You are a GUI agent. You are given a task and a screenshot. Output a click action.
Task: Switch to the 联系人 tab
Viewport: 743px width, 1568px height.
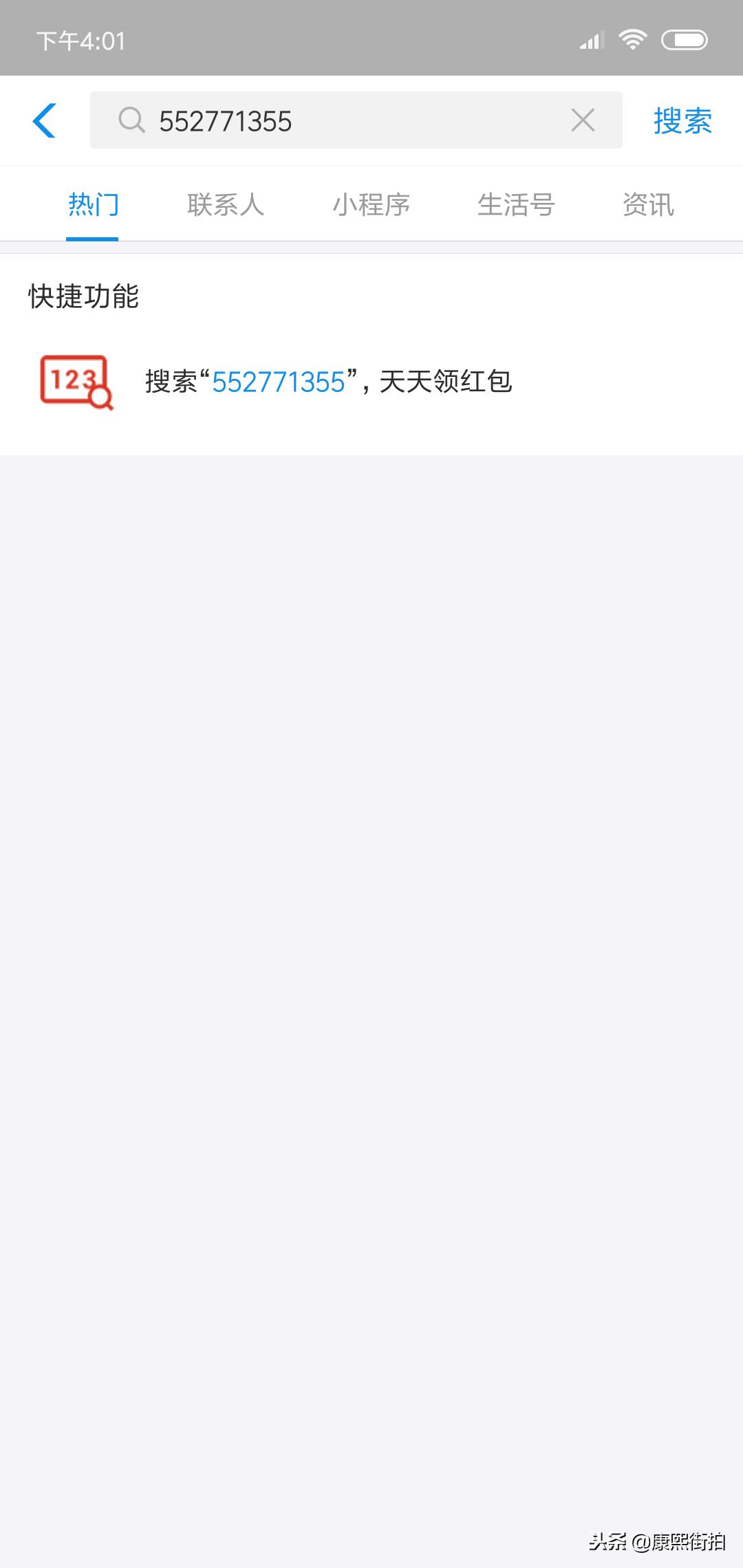tap(226, 204)
